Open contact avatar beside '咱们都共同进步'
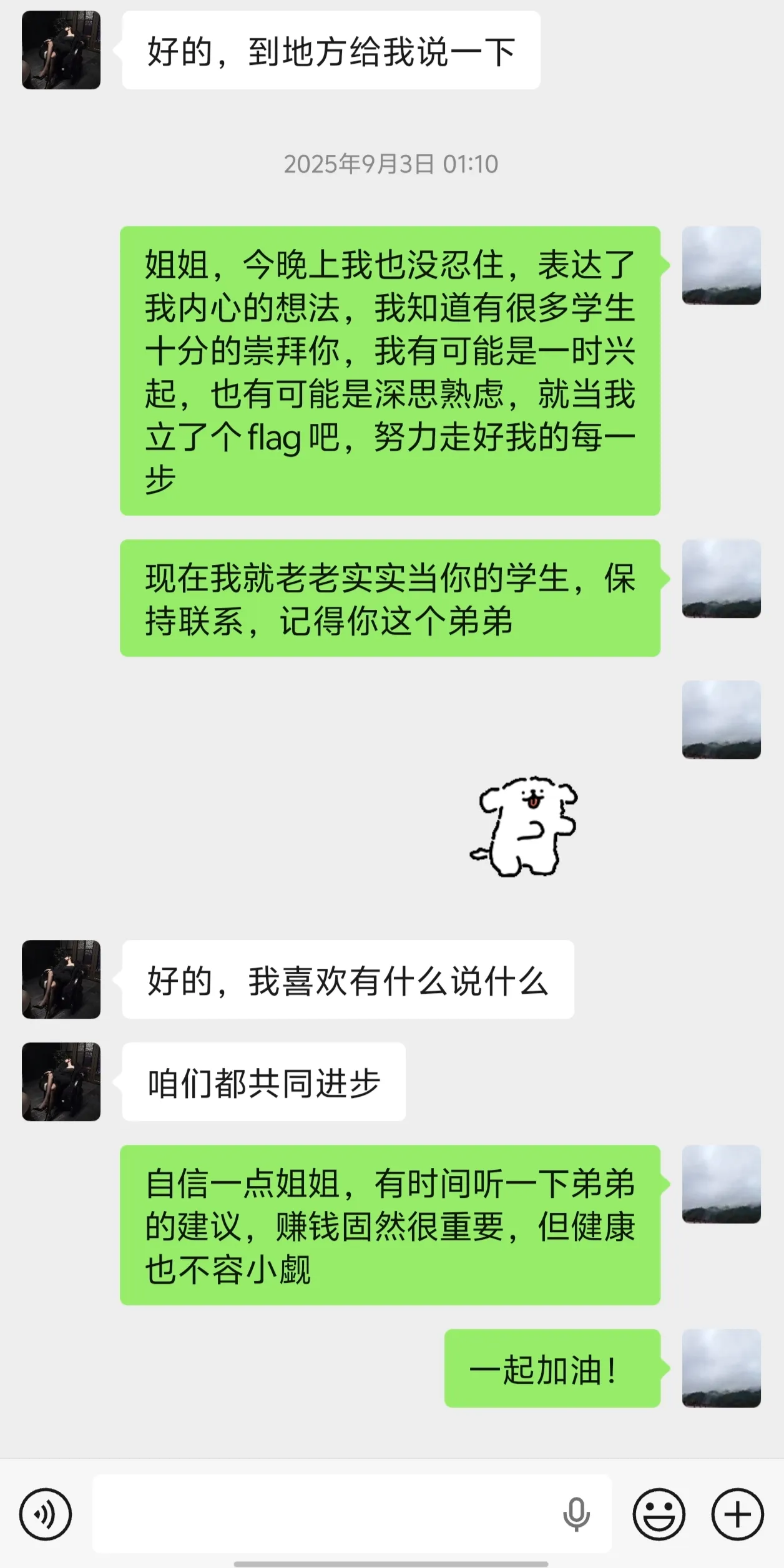The width and height of the screenshot is (784, 1568). coord(61,1081)
